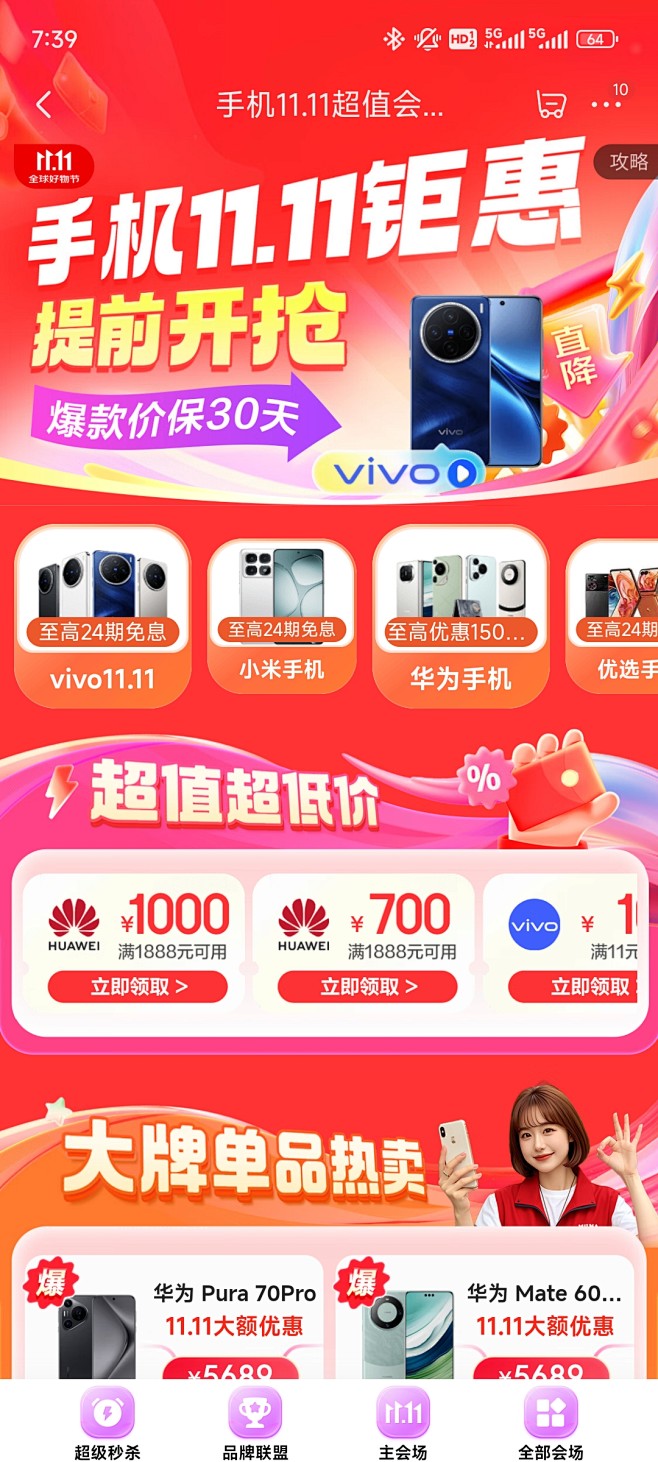Claim the Huawei ¥1000 coupon
The height and width of the screenshot is (1462, 658).
pyautogui.click(x=138, y=987)
